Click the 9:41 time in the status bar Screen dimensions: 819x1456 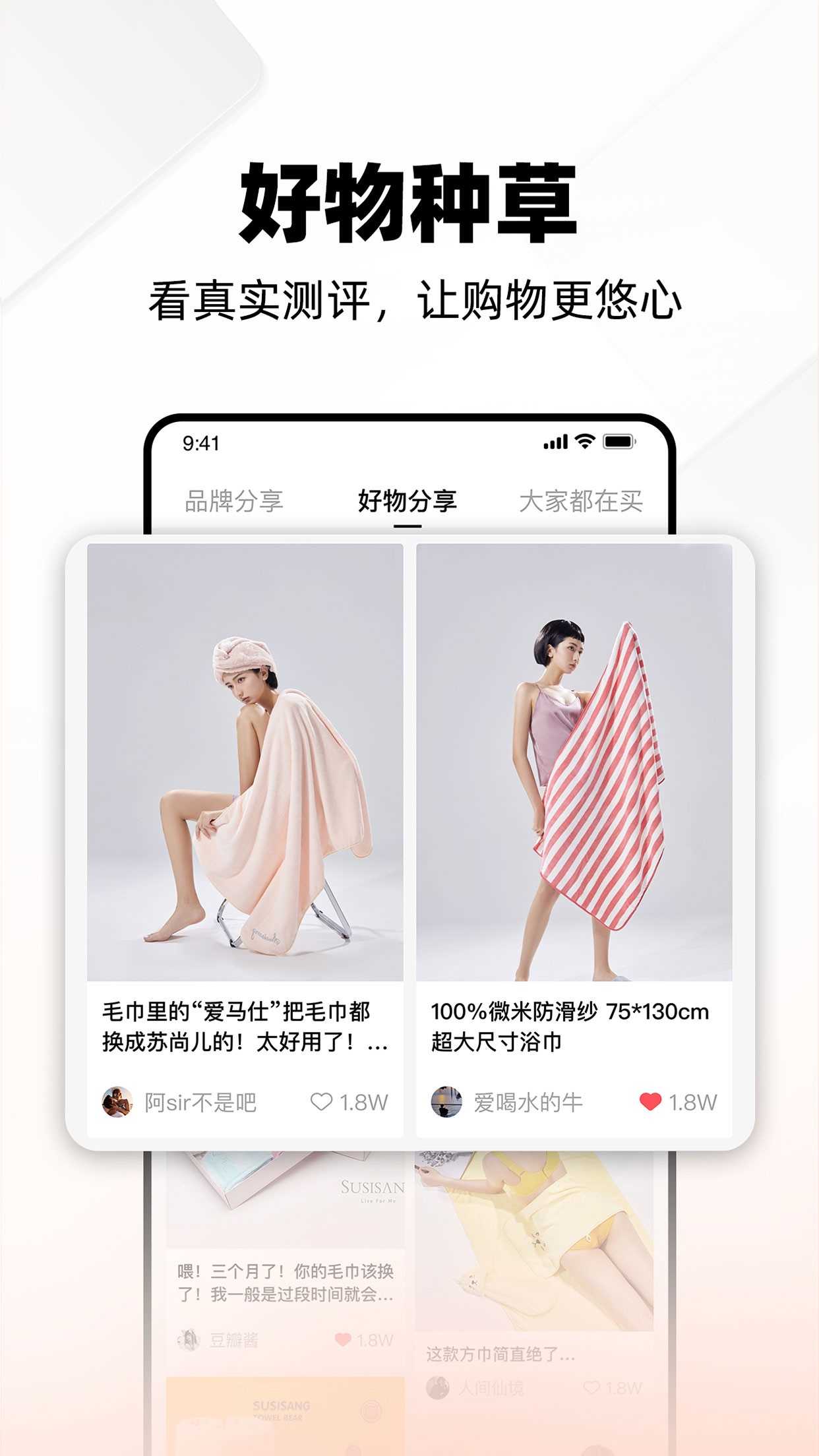(x=200, y=443)
